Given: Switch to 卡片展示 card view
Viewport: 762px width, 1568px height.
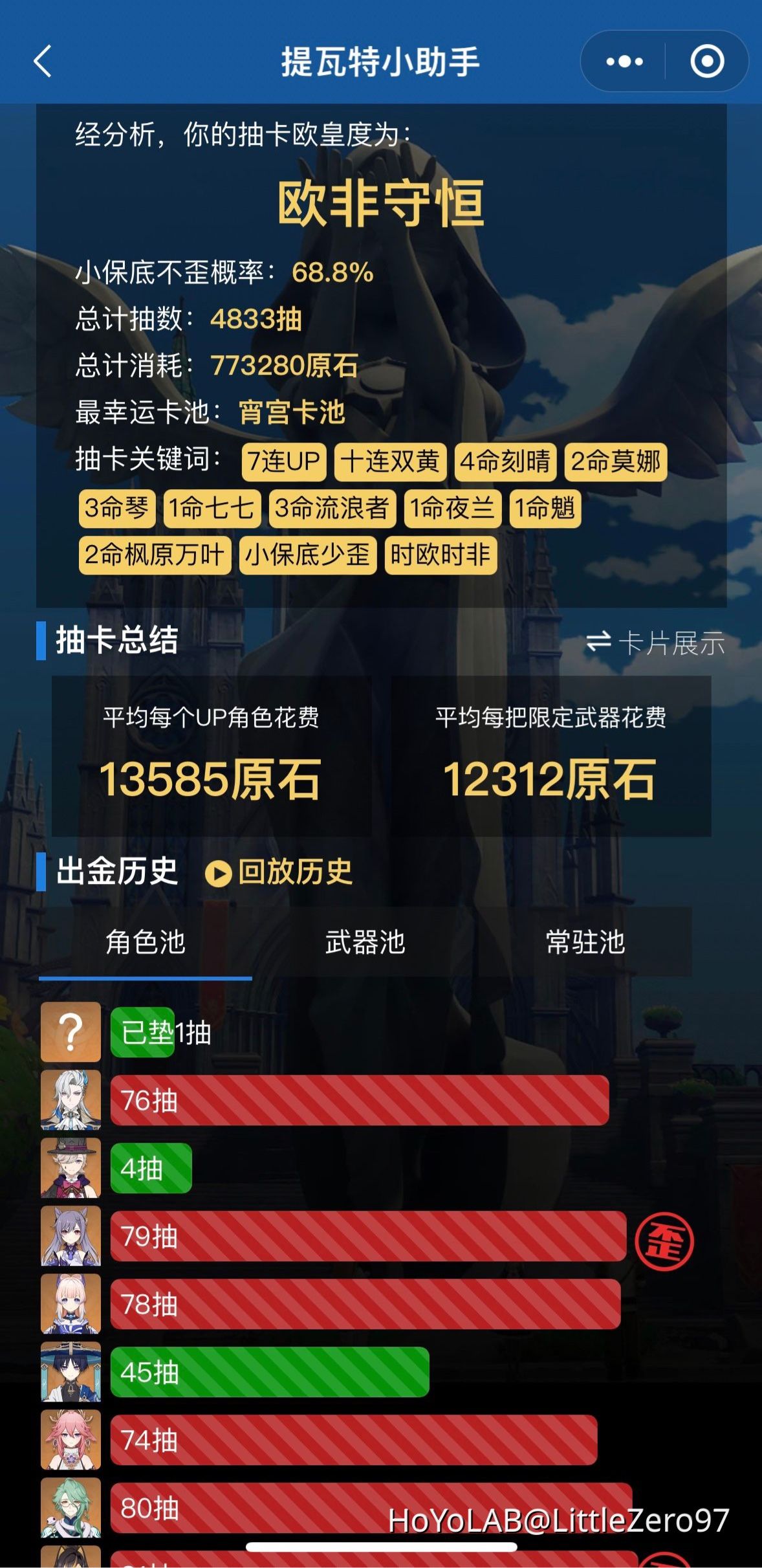Looking at the screenshot, I should tap(655, 643).
